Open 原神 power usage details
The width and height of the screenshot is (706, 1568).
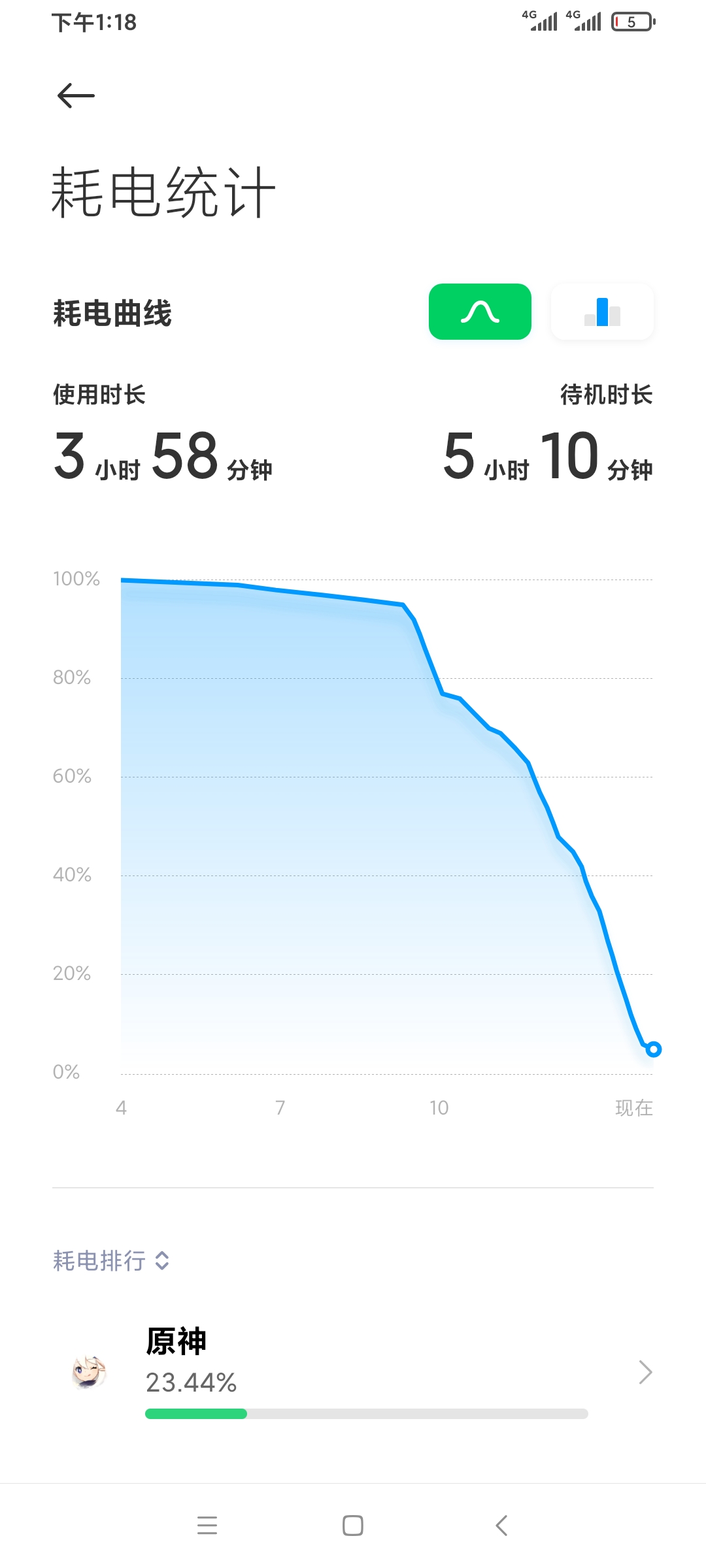click(x=353, y=1372)
